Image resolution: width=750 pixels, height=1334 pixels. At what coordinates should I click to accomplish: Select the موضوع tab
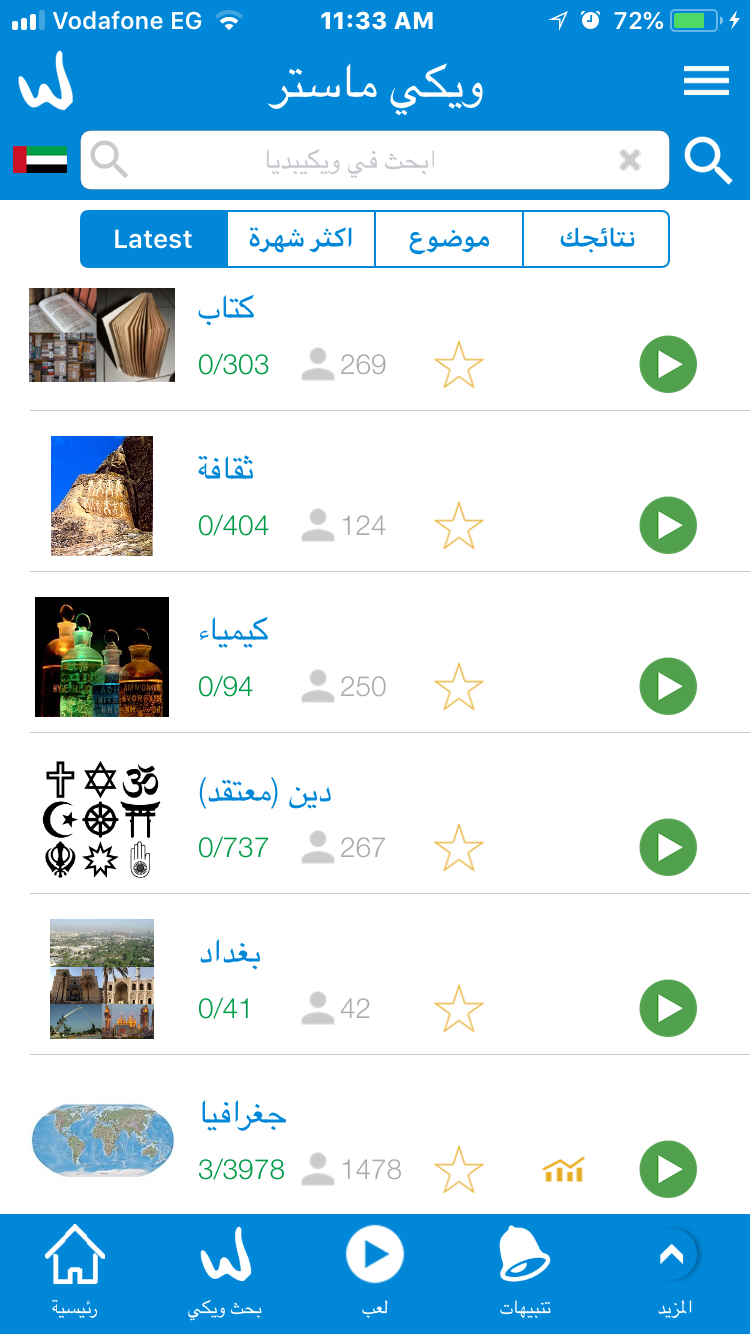tap(449, 240)
